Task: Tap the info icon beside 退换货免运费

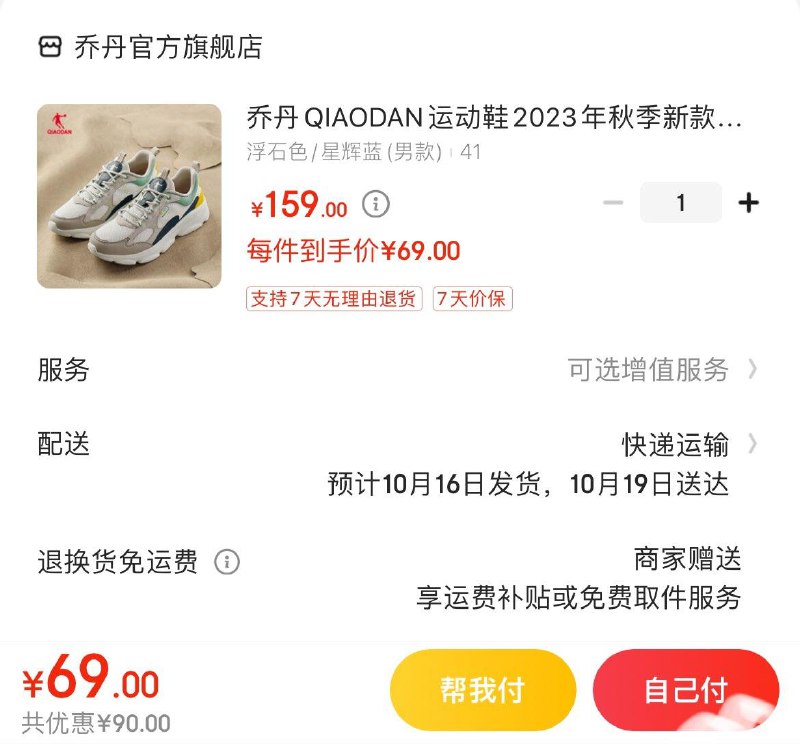Action: tap(227, 562)
